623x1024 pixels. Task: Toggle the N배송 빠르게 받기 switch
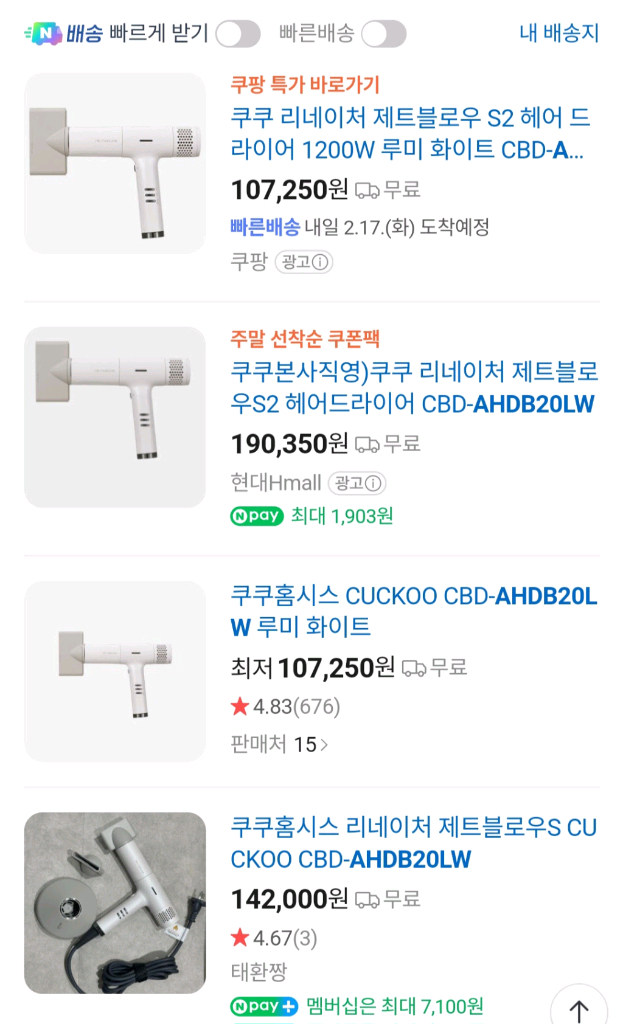point(237,34)
